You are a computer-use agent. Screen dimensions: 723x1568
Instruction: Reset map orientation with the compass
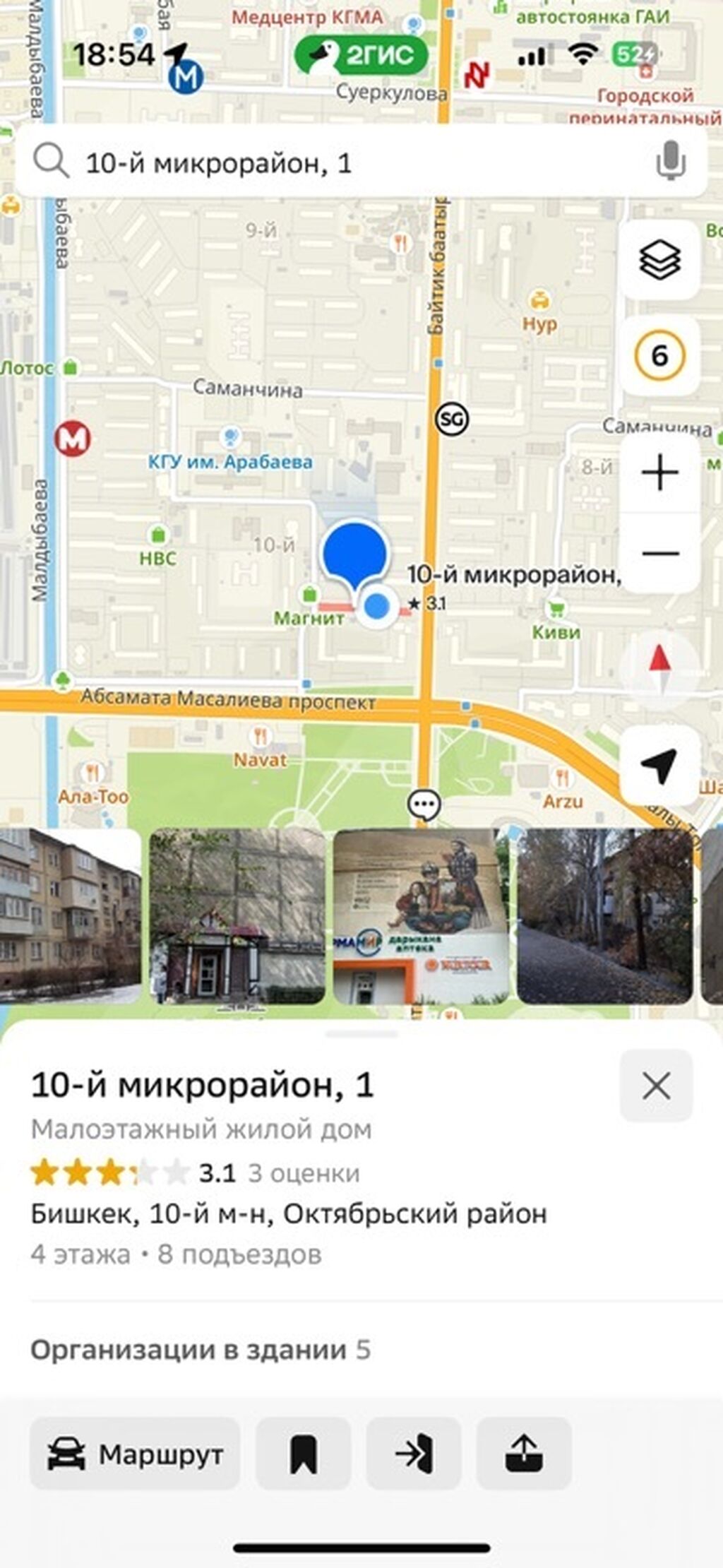[x=659, y=667]
